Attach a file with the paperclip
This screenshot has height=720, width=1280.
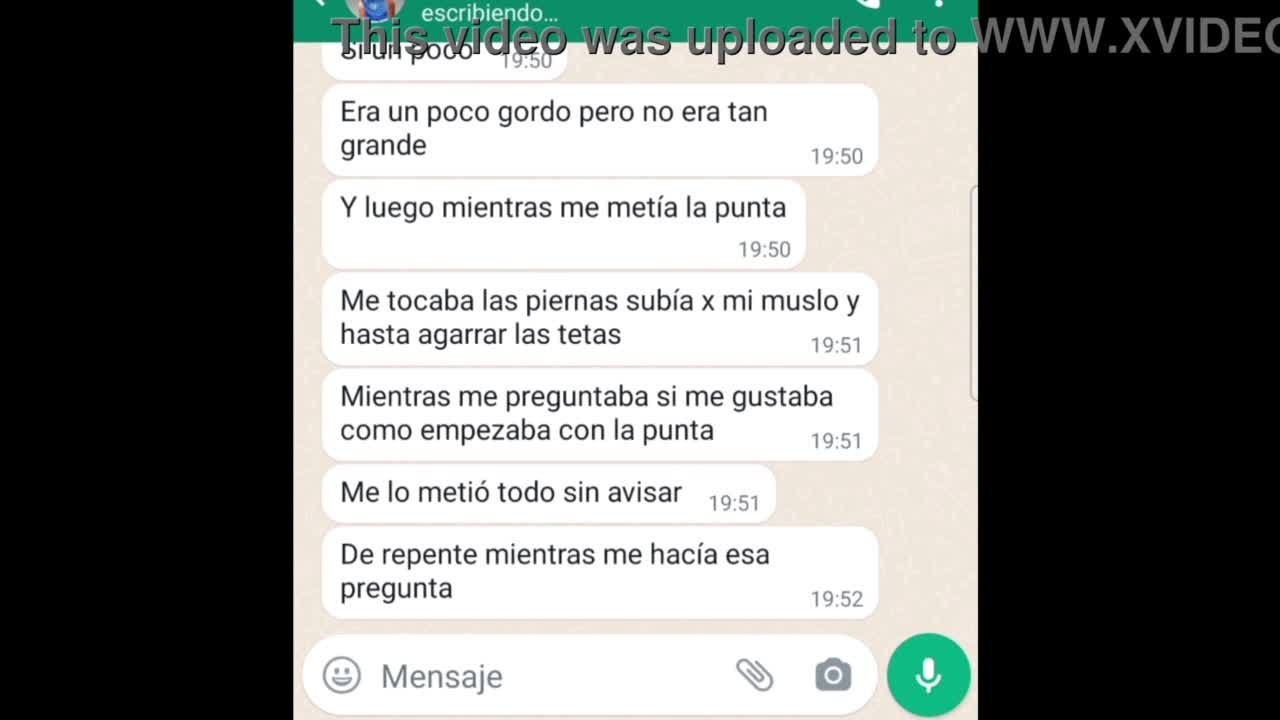coord(754,676)
